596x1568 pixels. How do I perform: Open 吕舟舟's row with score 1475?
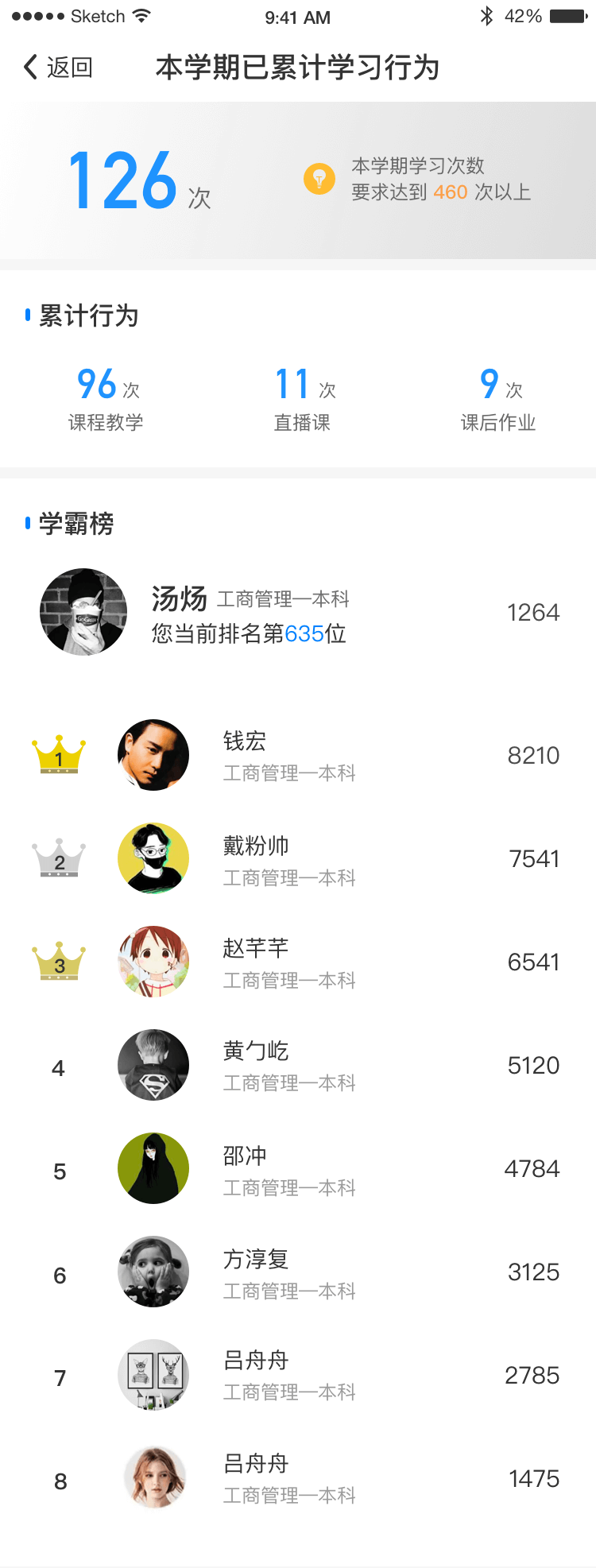298,1479
